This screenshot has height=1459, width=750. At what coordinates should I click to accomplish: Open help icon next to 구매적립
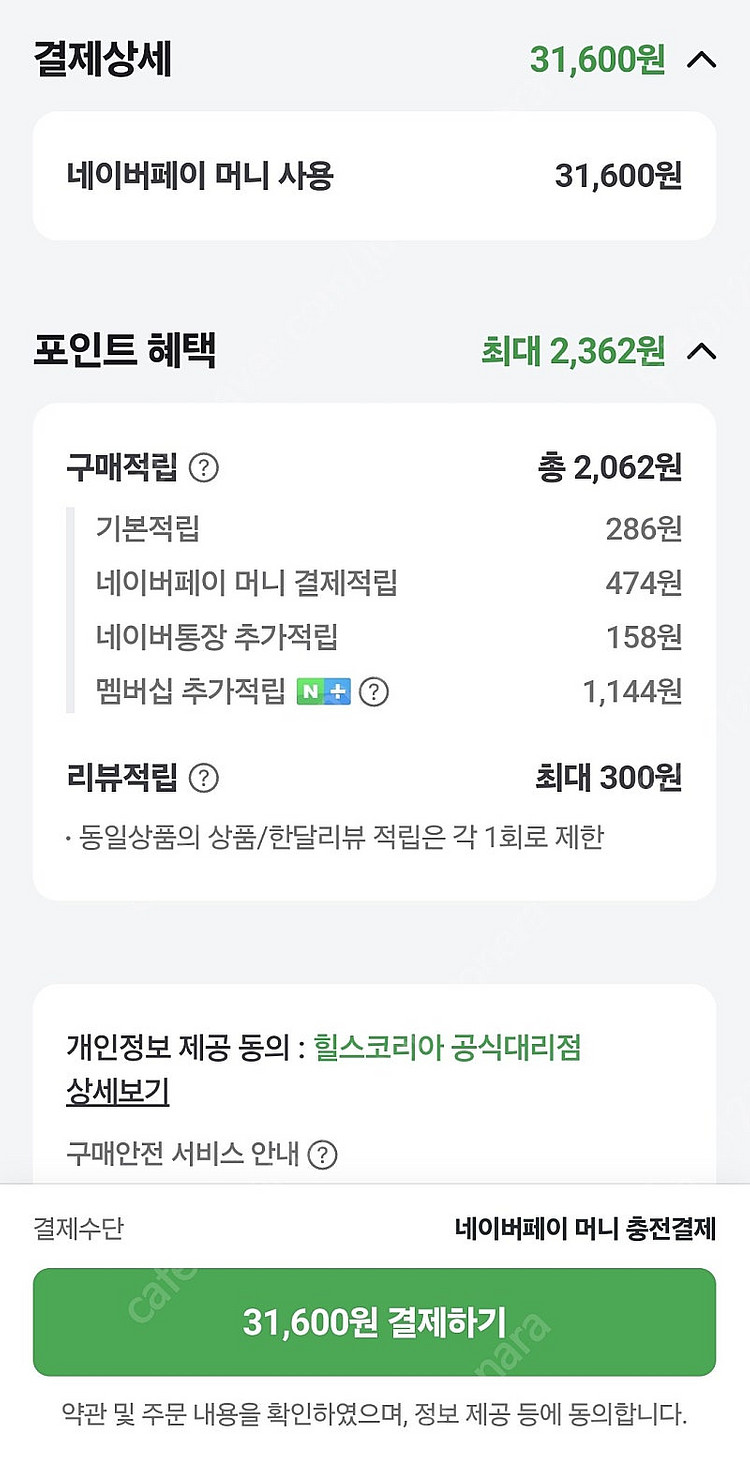point(204,467)
